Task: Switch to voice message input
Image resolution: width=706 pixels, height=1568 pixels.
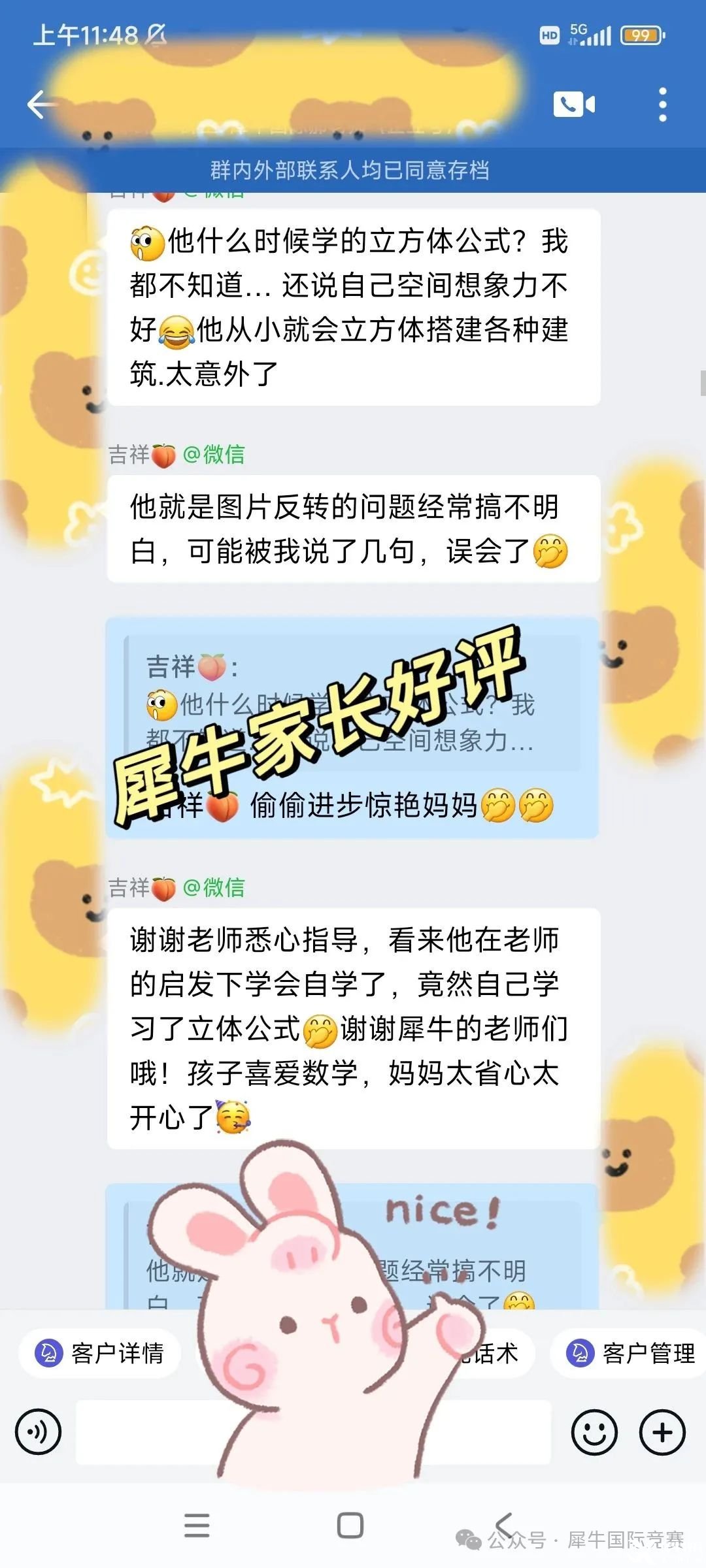Action: (39, 1432)
